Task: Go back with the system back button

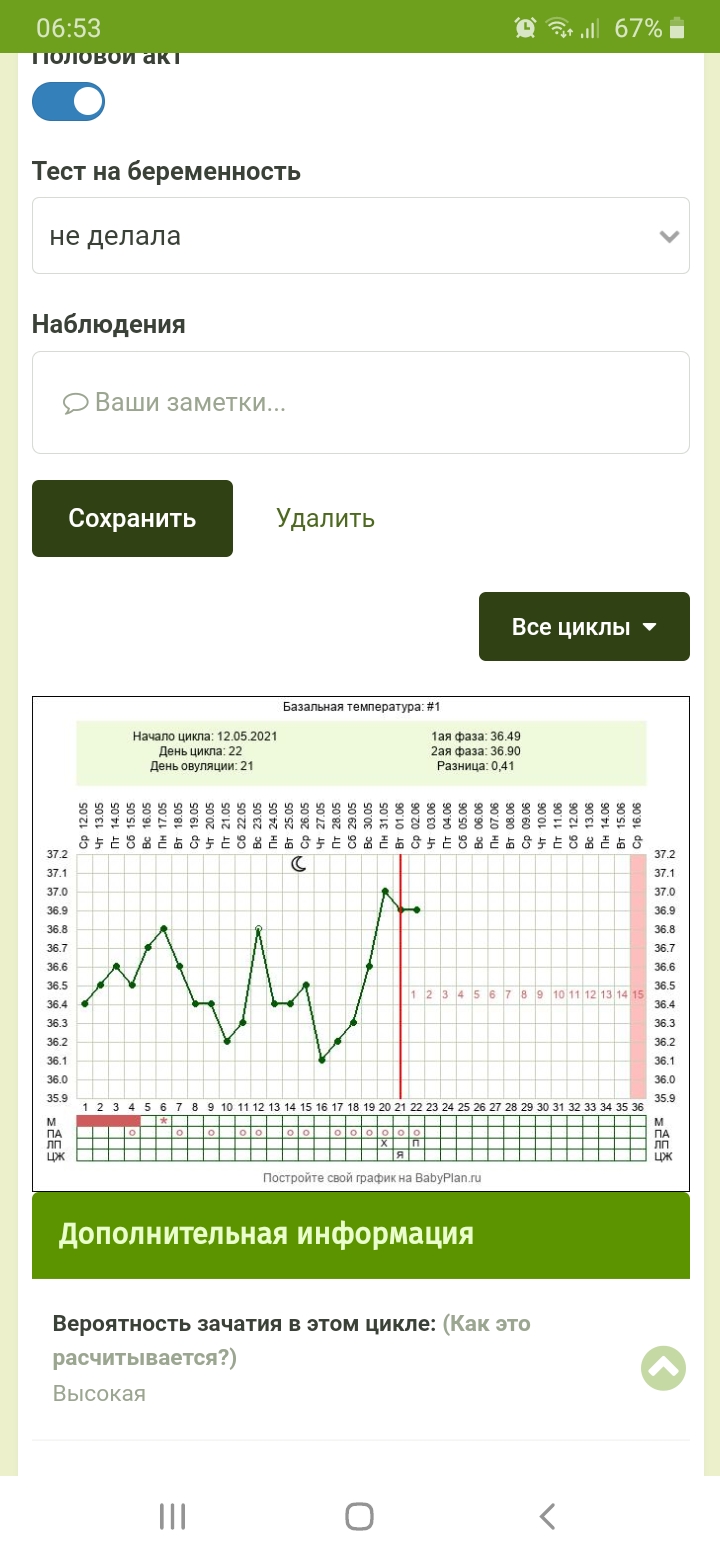Action: point(547,1516)
